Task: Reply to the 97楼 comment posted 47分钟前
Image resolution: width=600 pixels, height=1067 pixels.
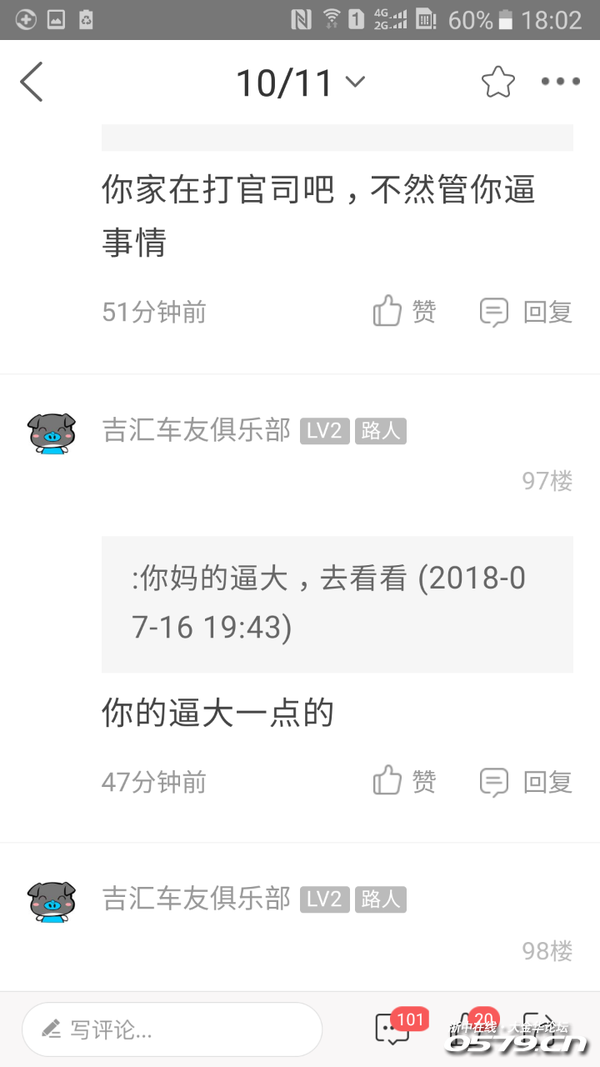Action: (x=525, y=781)
